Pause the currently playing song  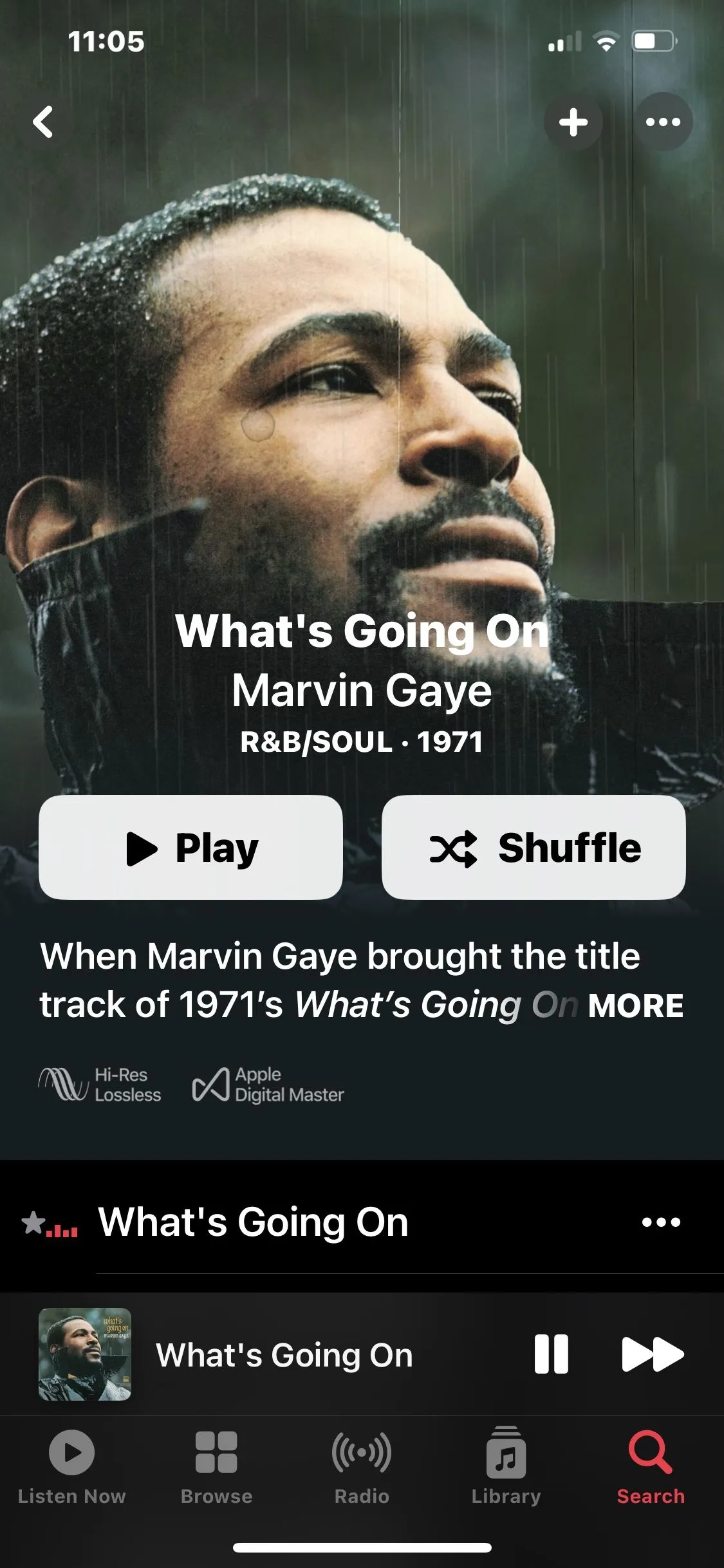[x=552, y=1354]
